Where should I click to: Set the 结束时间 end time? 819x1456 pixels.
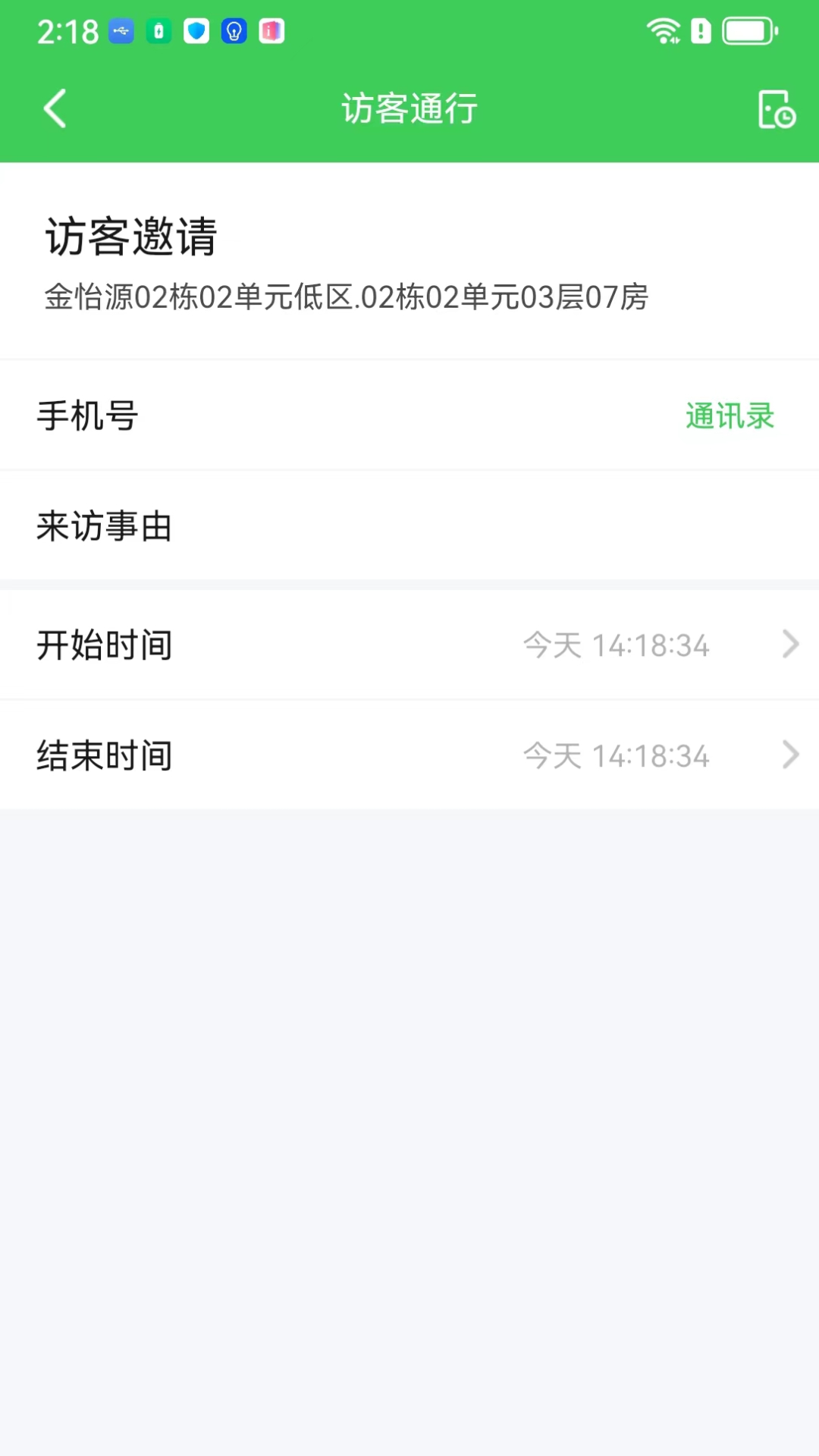[616, 756]
